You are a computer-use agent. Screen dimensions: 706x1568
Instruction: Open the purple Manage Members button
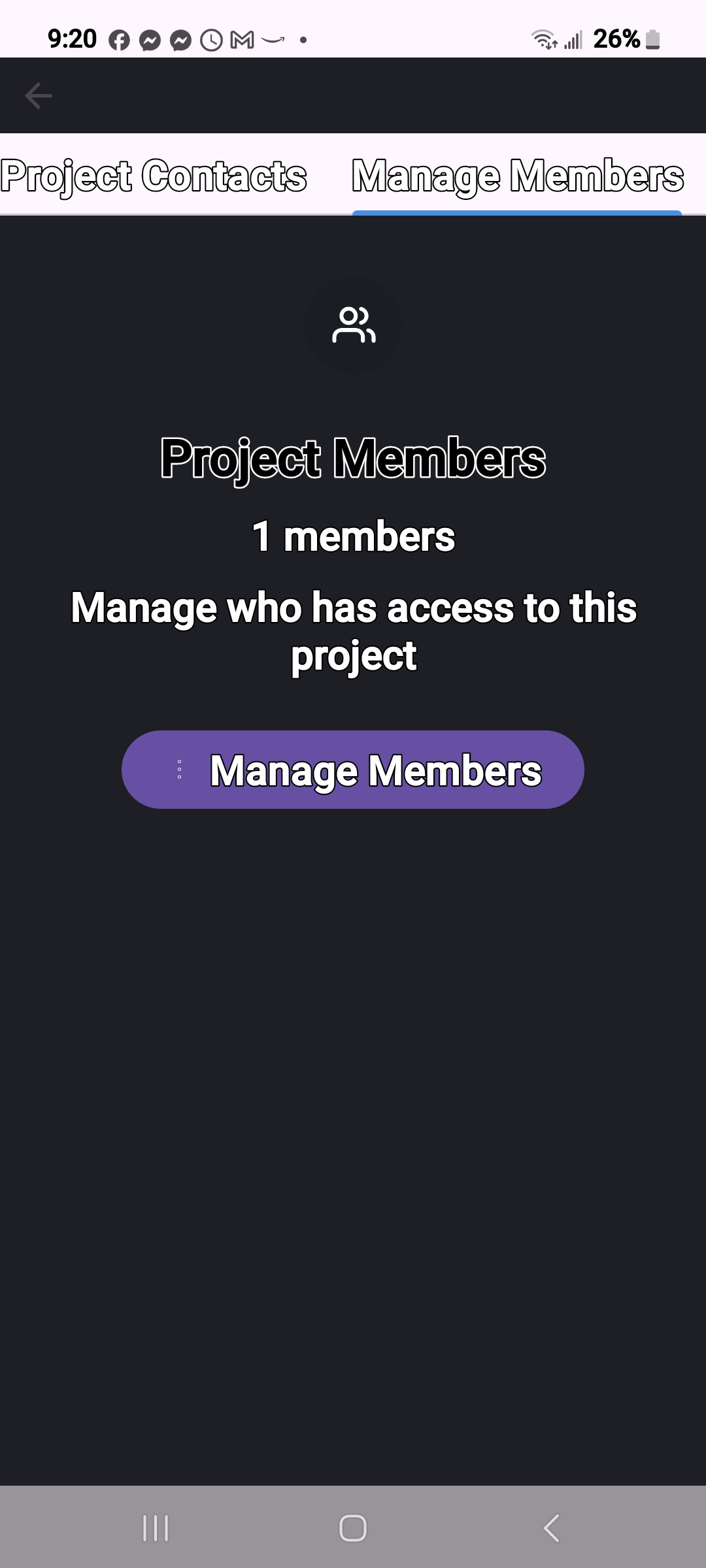[x=353, y=770]
